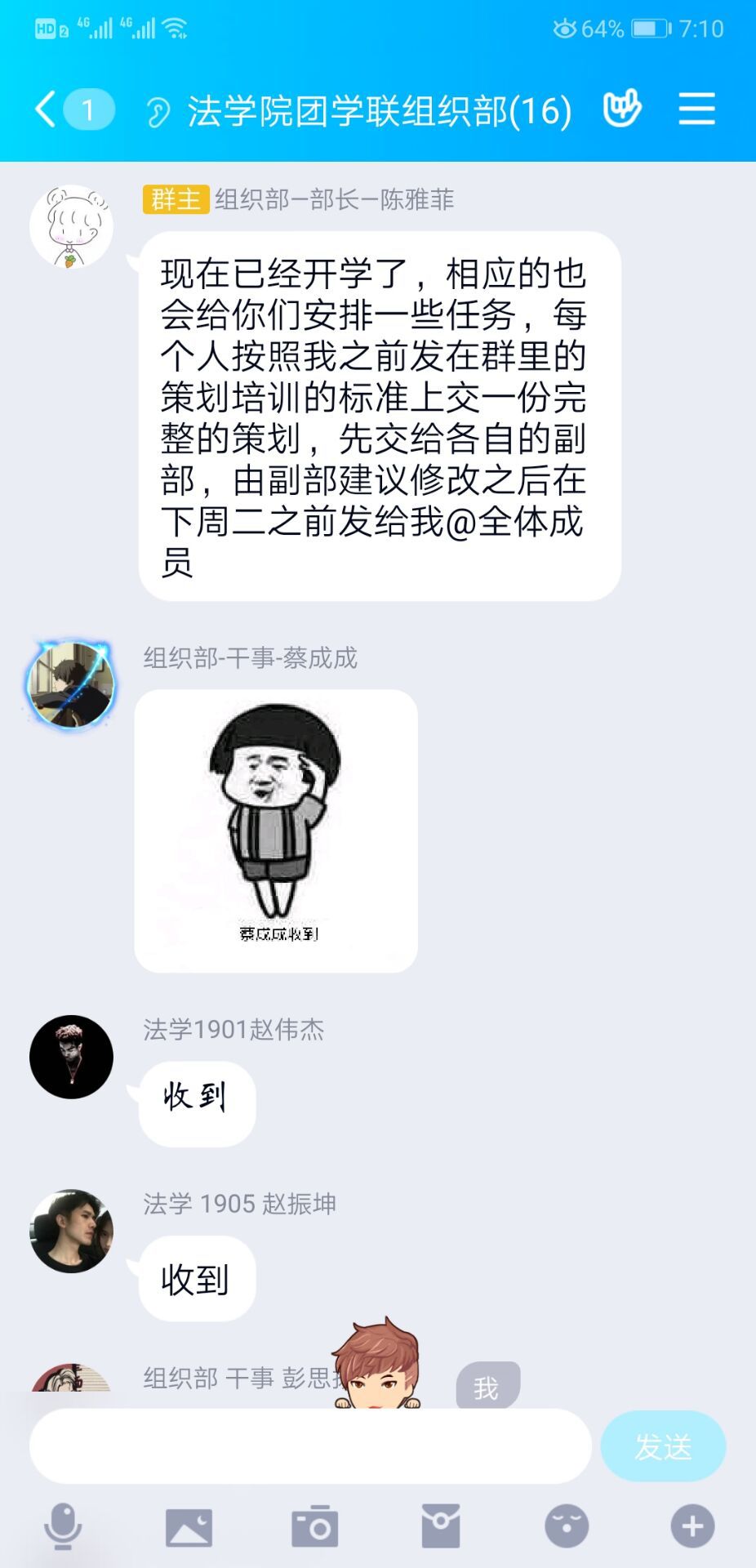Open the red packet icon
Screen dimensions: 756x1568
441,1526
